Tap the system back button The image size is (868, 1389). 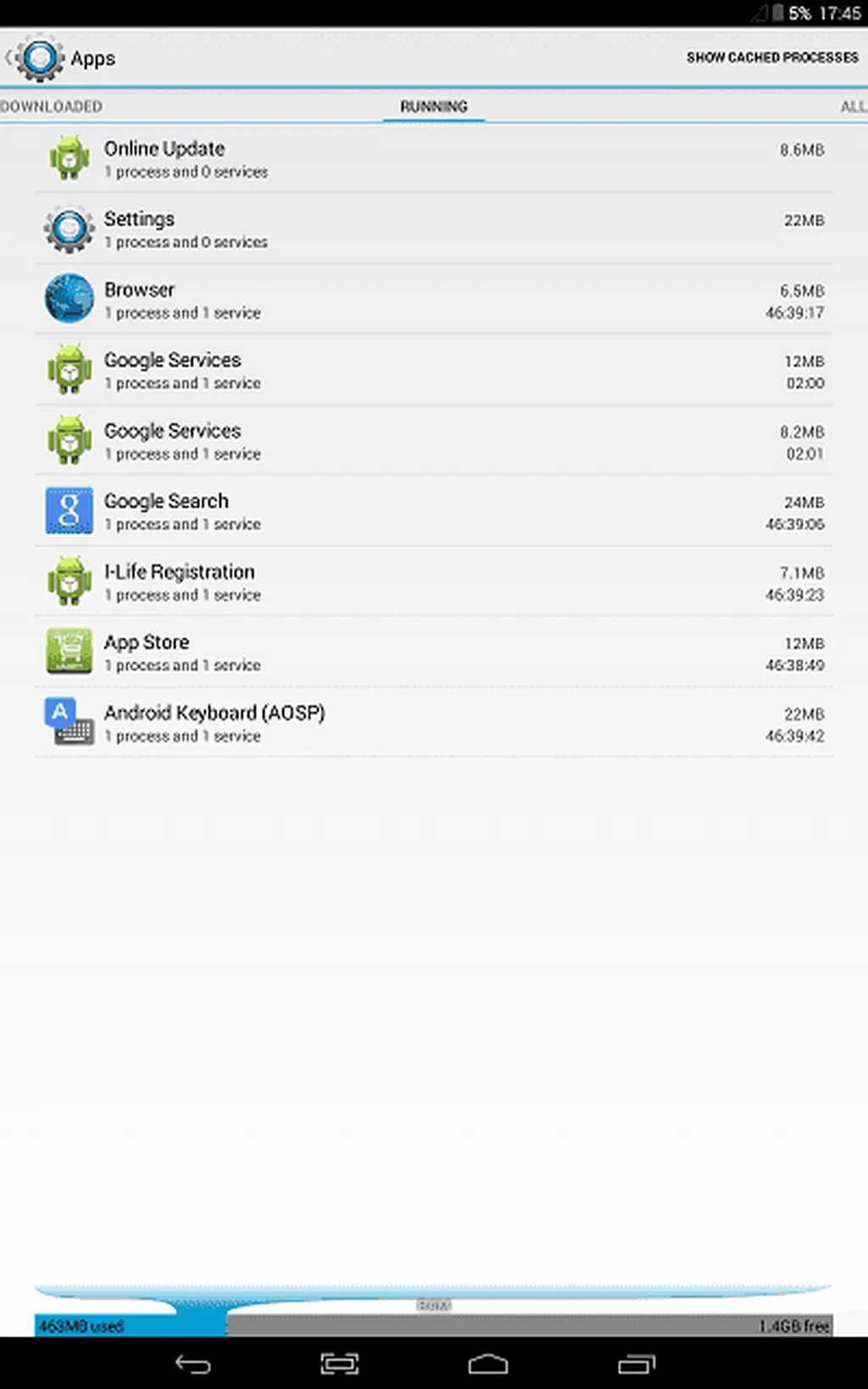tap(193, 1364)
